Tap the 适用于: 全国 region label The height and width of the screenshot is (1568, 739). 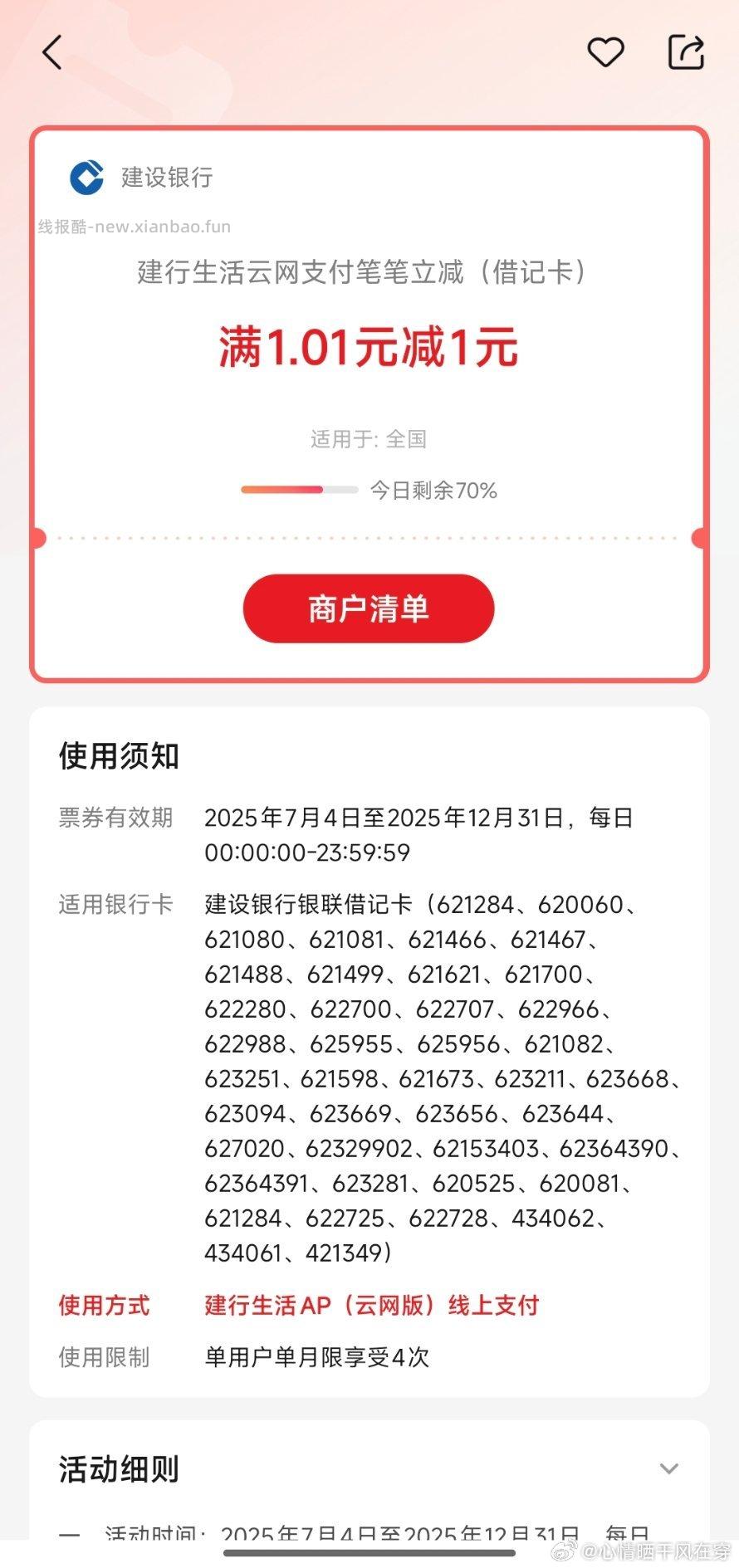368,438
